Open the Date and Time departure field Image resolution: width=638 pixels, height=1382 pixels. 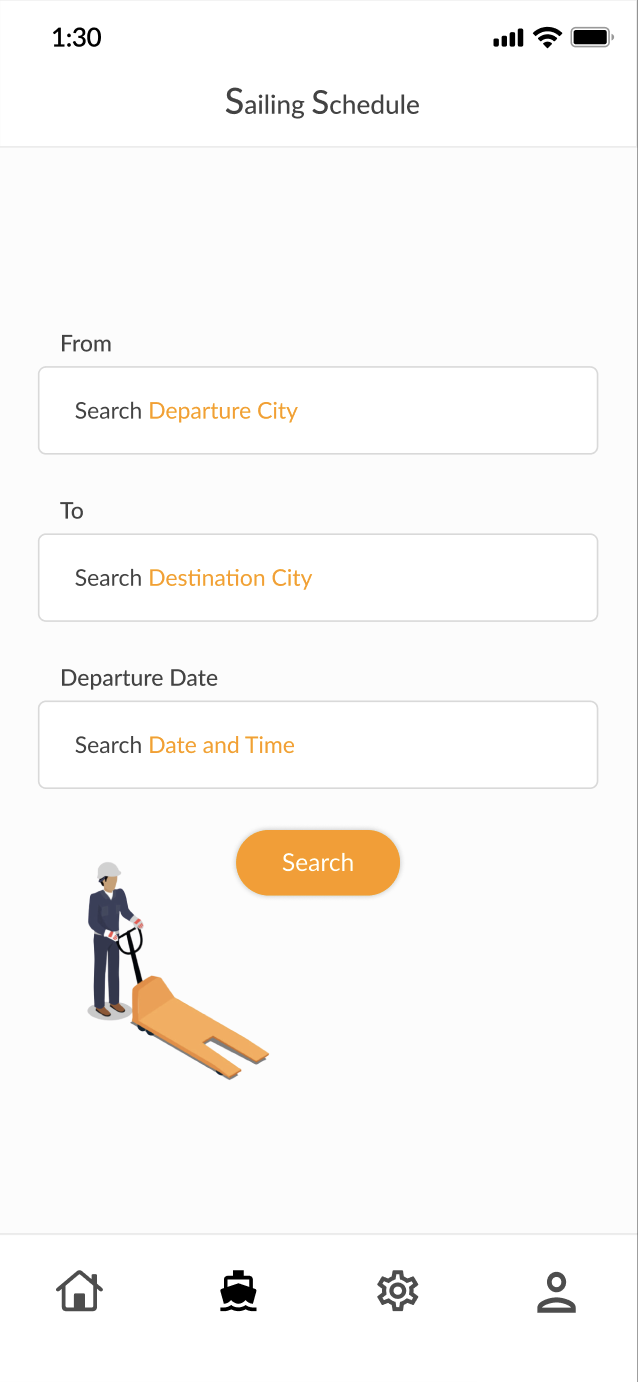tap(318, 744)
